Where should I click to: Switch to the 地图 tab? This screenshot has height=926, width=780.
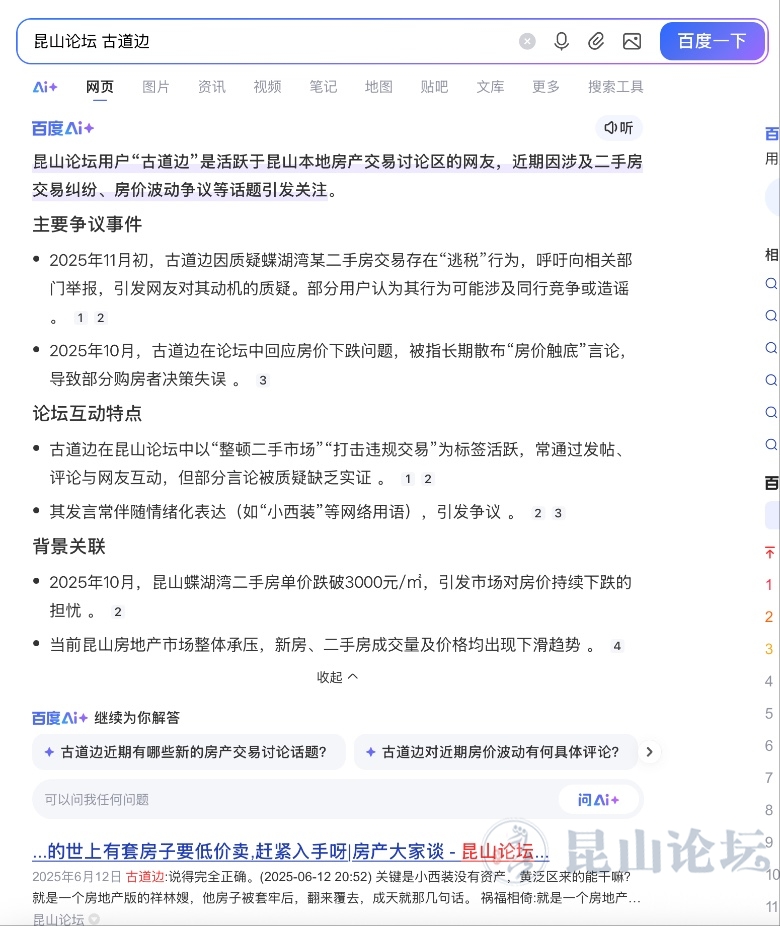[x=379, y=87]
